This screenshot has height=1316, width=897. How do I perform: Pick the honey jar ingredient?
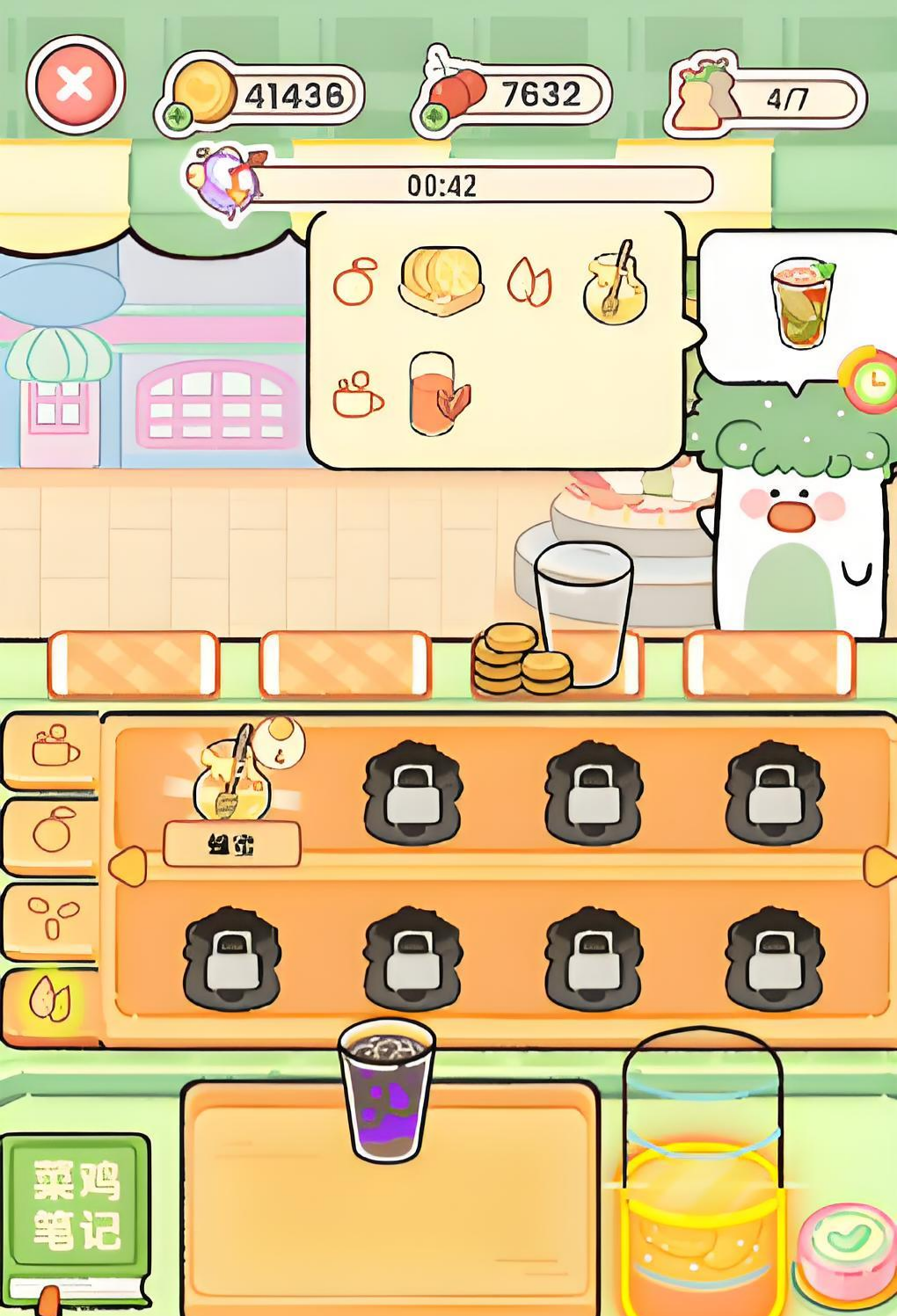click(232, 780)
